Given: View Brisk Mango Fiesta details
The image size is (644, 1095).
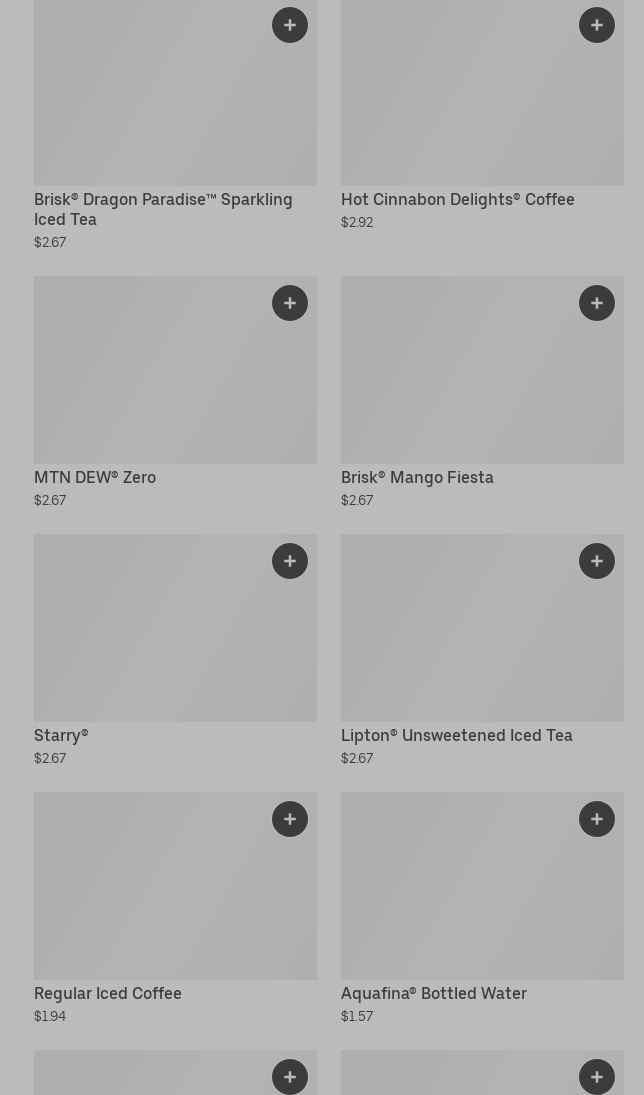Looking at the screenshot, I should 417,478.
